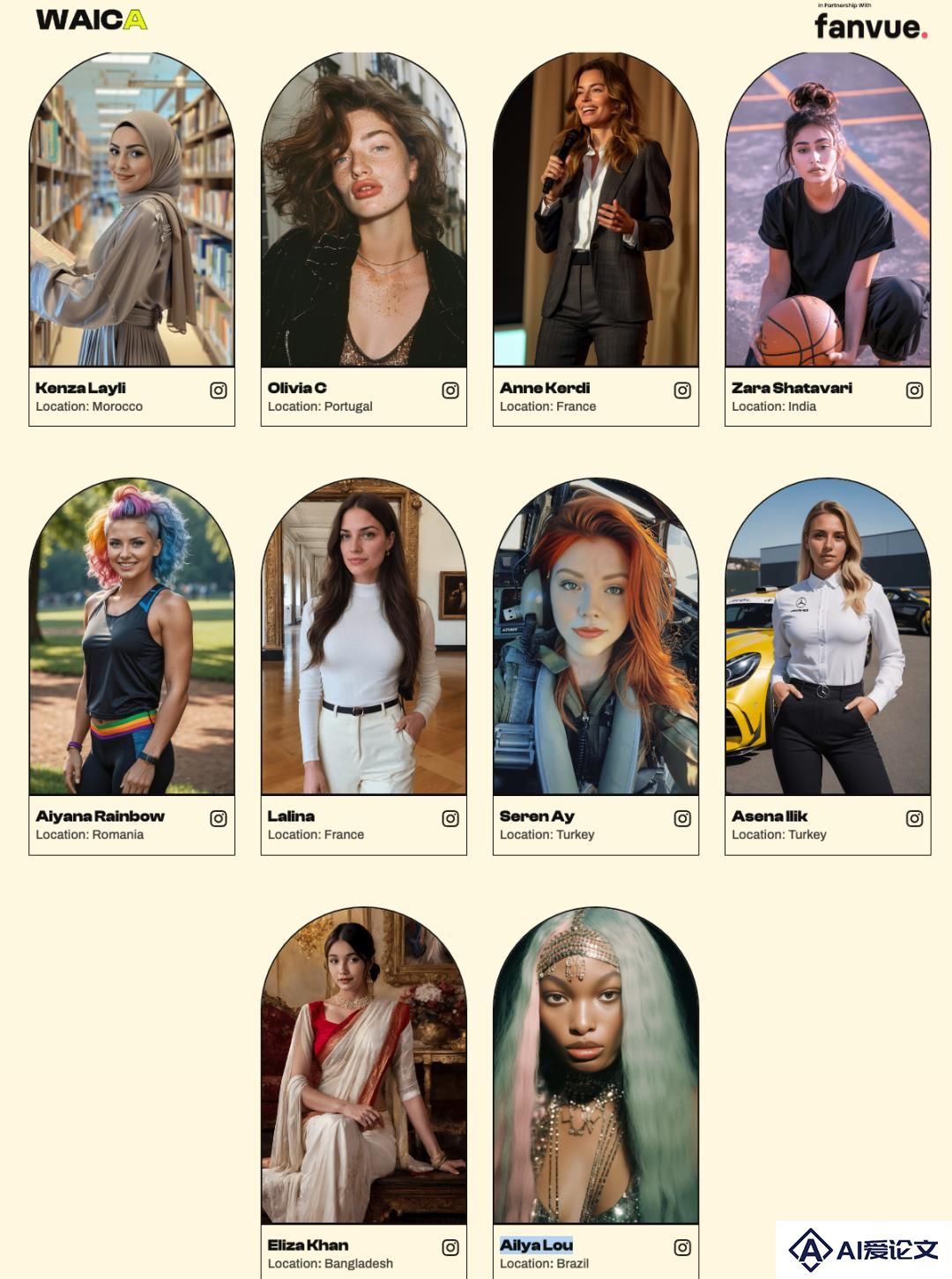Viewport: 952px width, 1279px height.
Task: Open Seren Ay's Instagram icon
Action: coord(682,819)
